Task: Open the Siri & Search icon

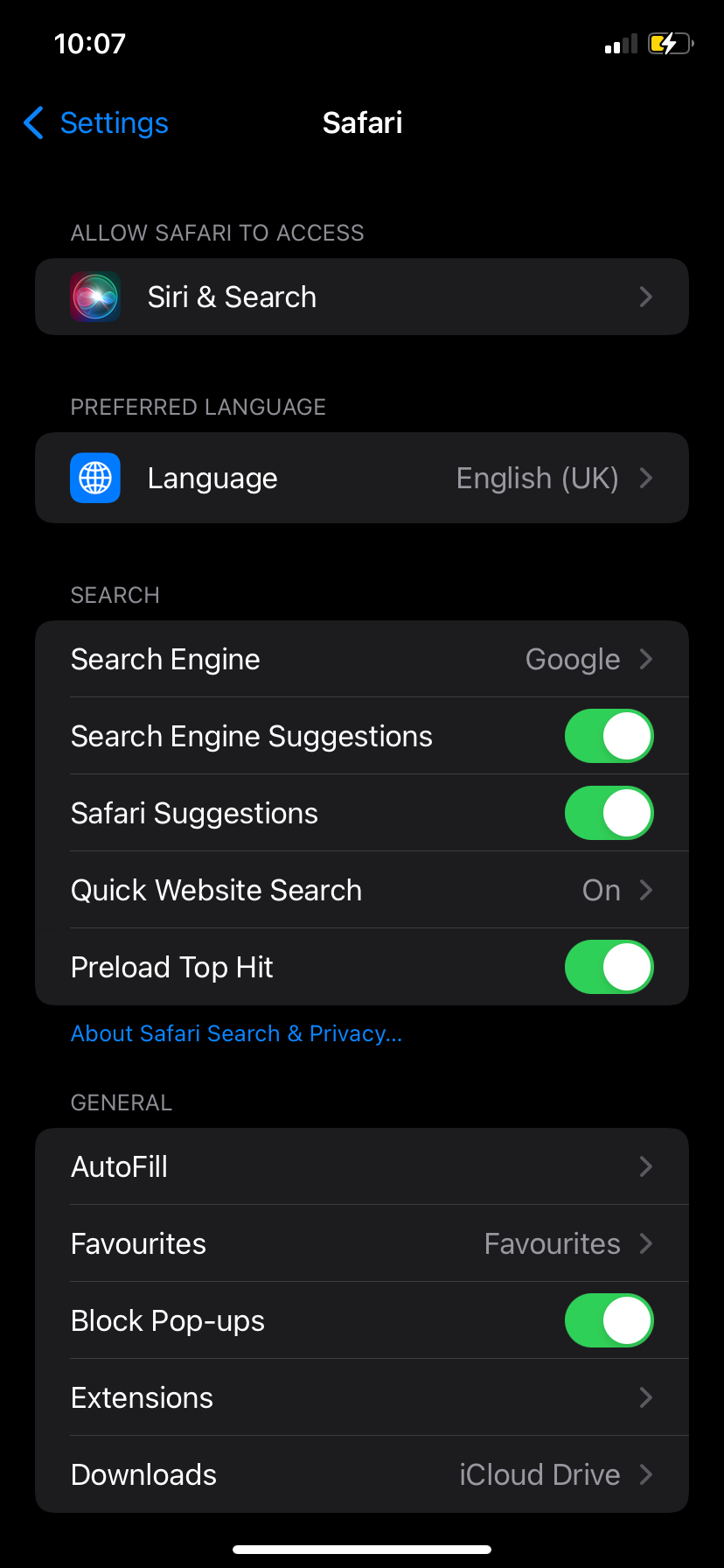Action: click(94, 297)
